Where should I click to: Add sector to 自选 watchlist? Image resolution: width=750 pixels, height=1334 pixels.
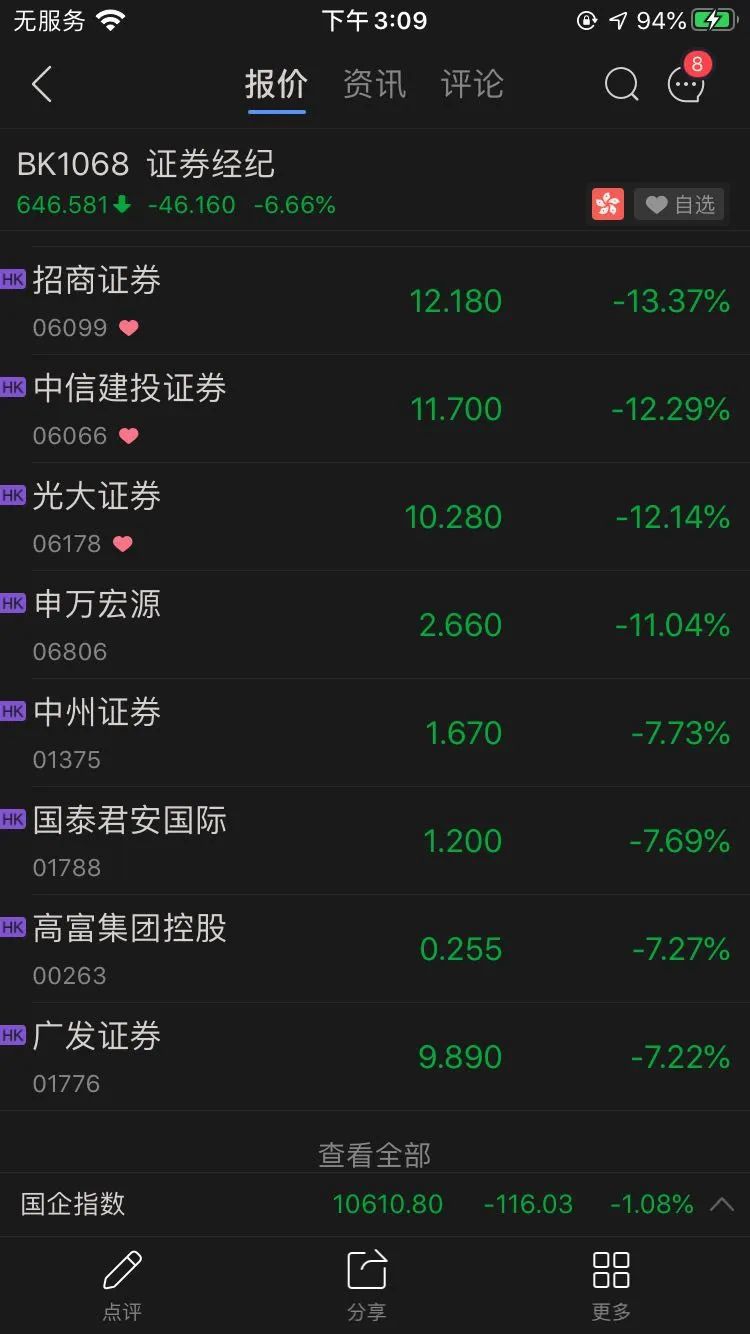(680, 205)
